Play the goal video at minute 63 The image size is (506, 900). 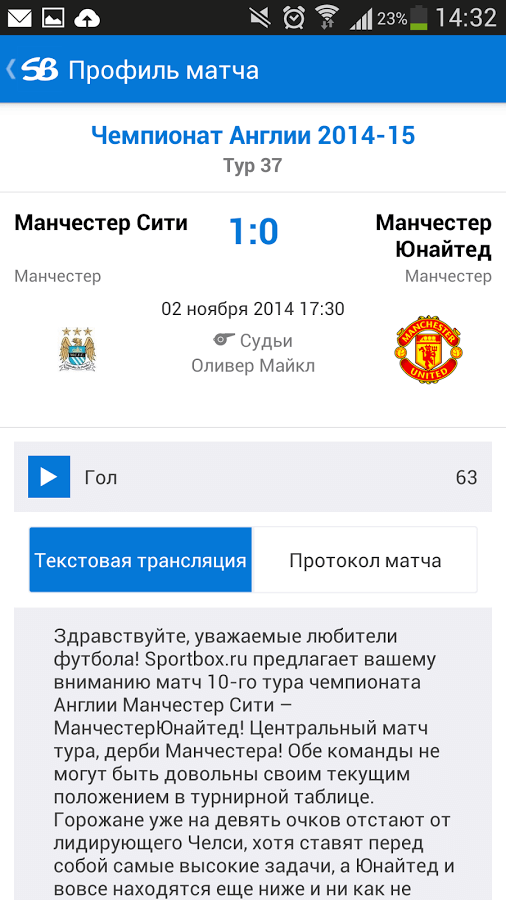[49, 476]
